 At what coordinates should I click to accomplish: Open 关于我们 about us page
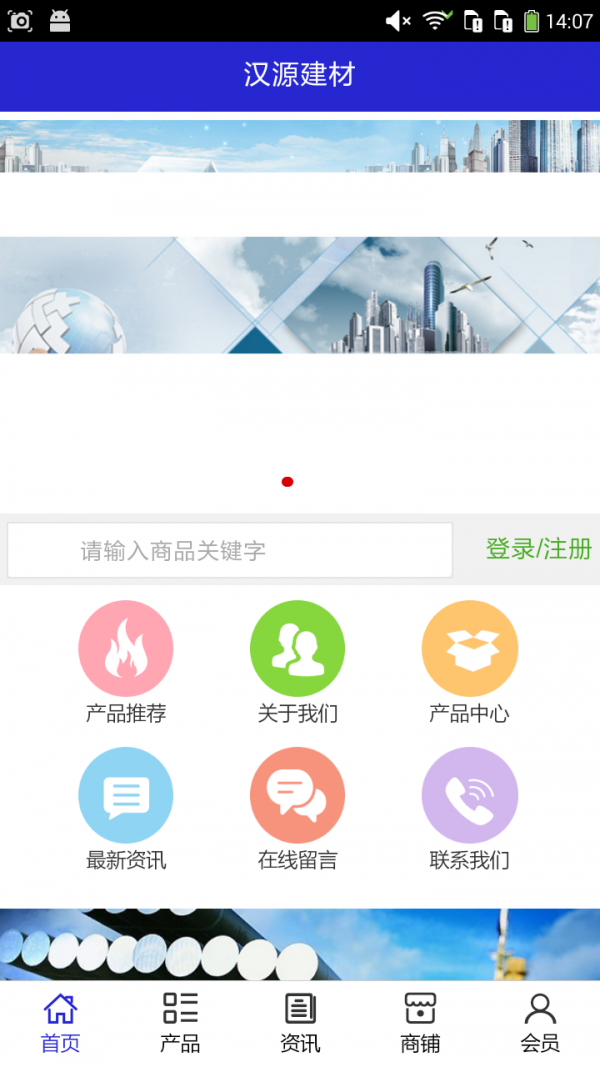tap(298, 661)
